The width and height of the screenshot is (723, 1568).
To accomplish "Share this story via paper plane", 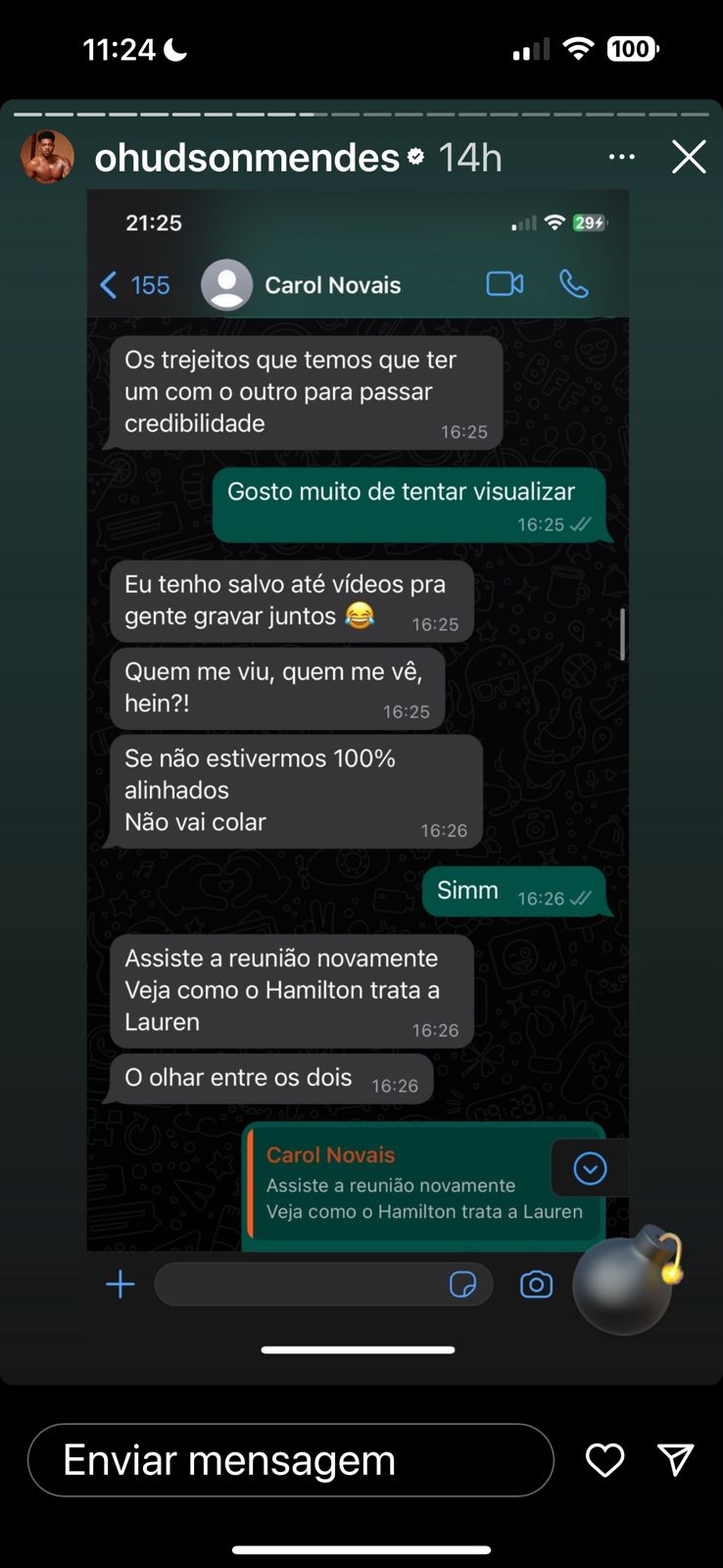I will [x=676, y=1460].
